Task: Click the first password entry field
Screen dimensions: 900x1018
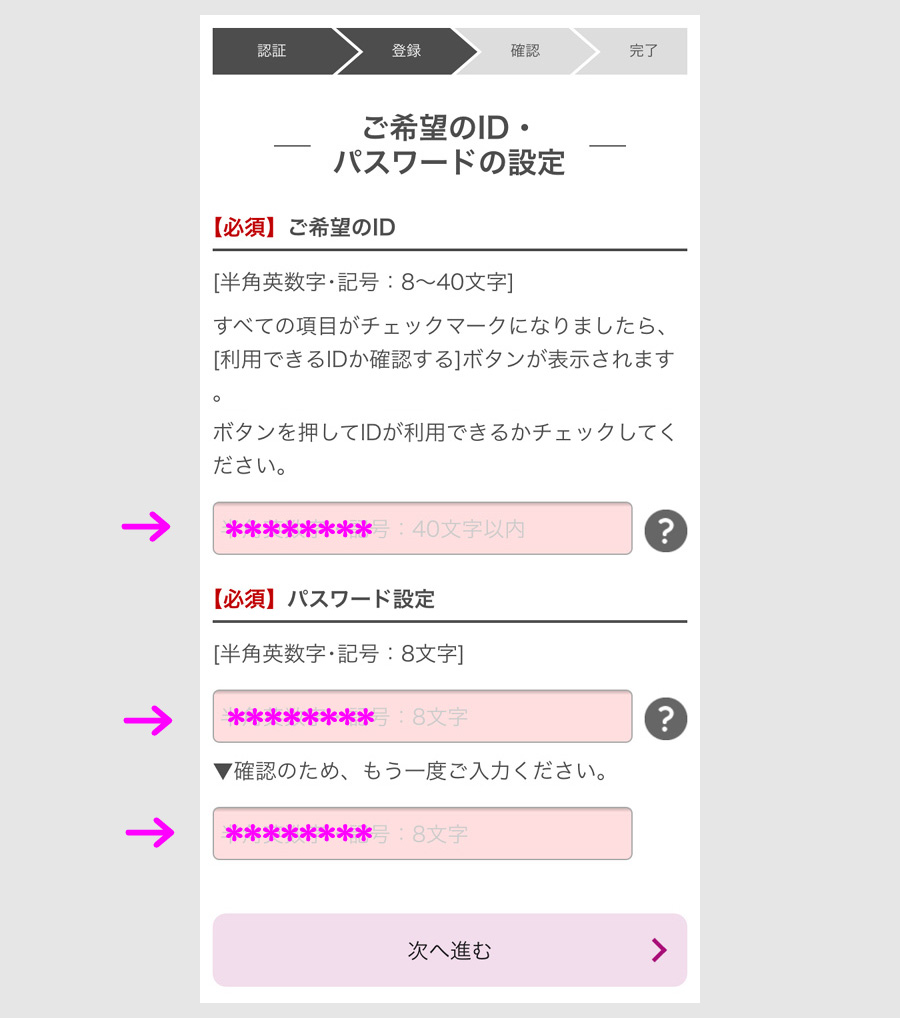Action: [x=420, y=716]
